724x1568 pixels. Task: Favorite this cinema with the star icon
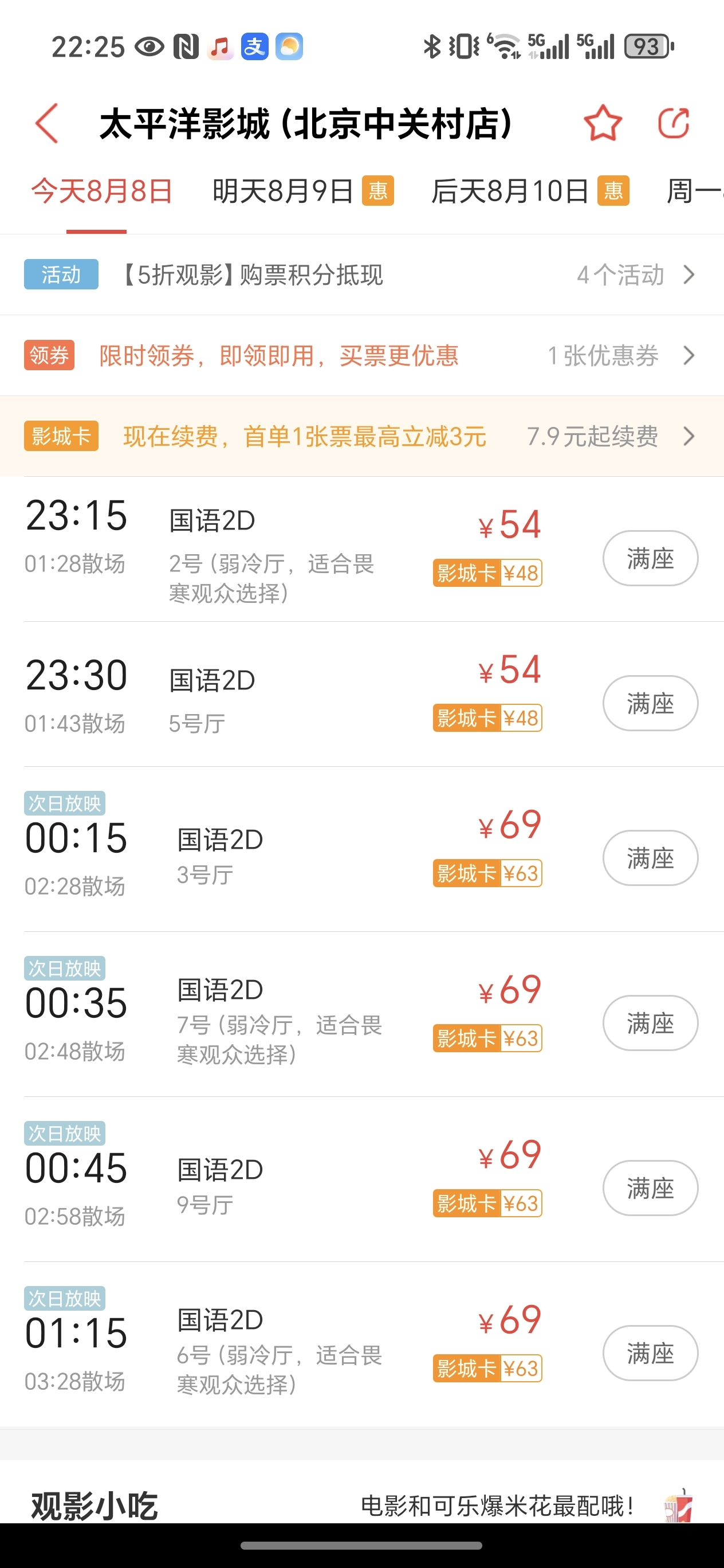click(603, 124)
